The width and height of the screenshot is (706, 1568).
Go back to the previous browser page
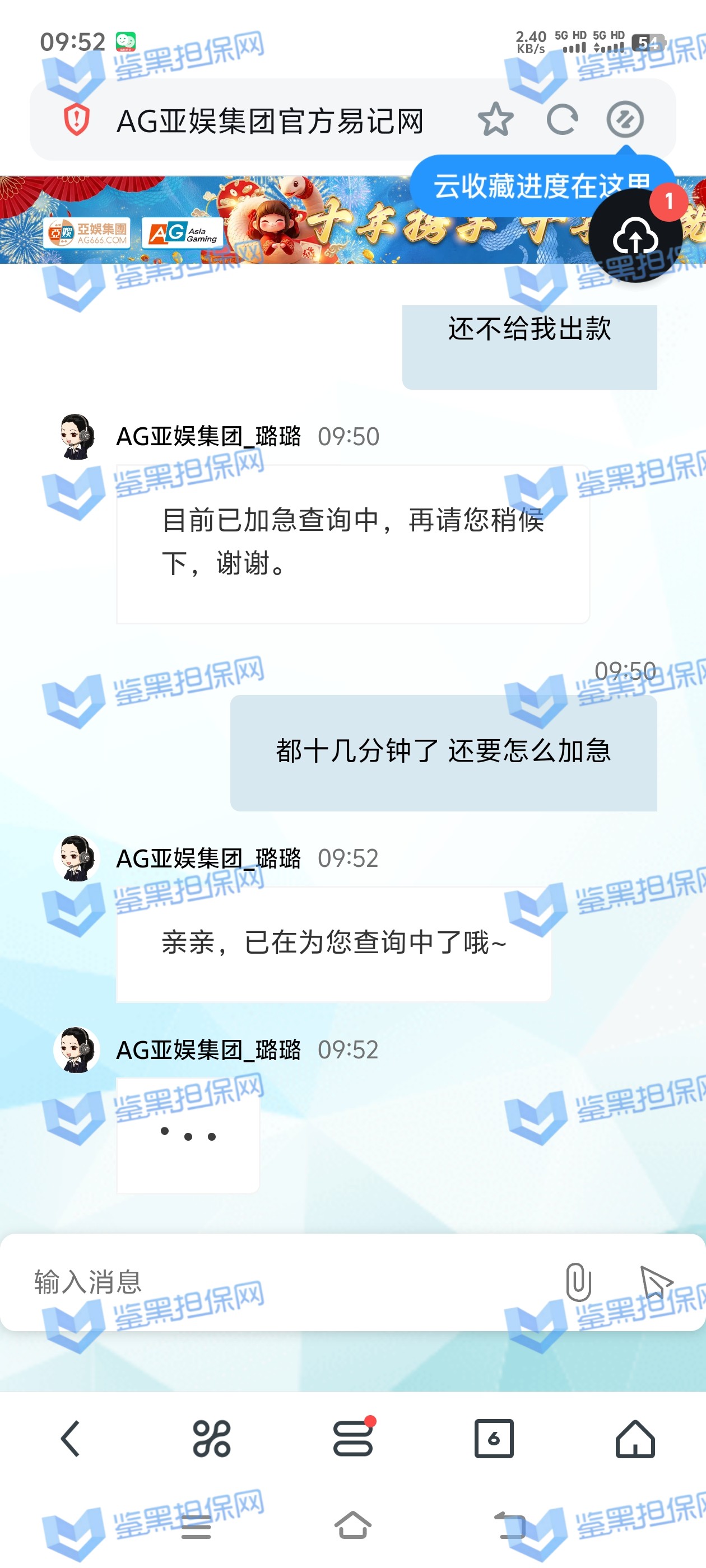pos(71,1439)
